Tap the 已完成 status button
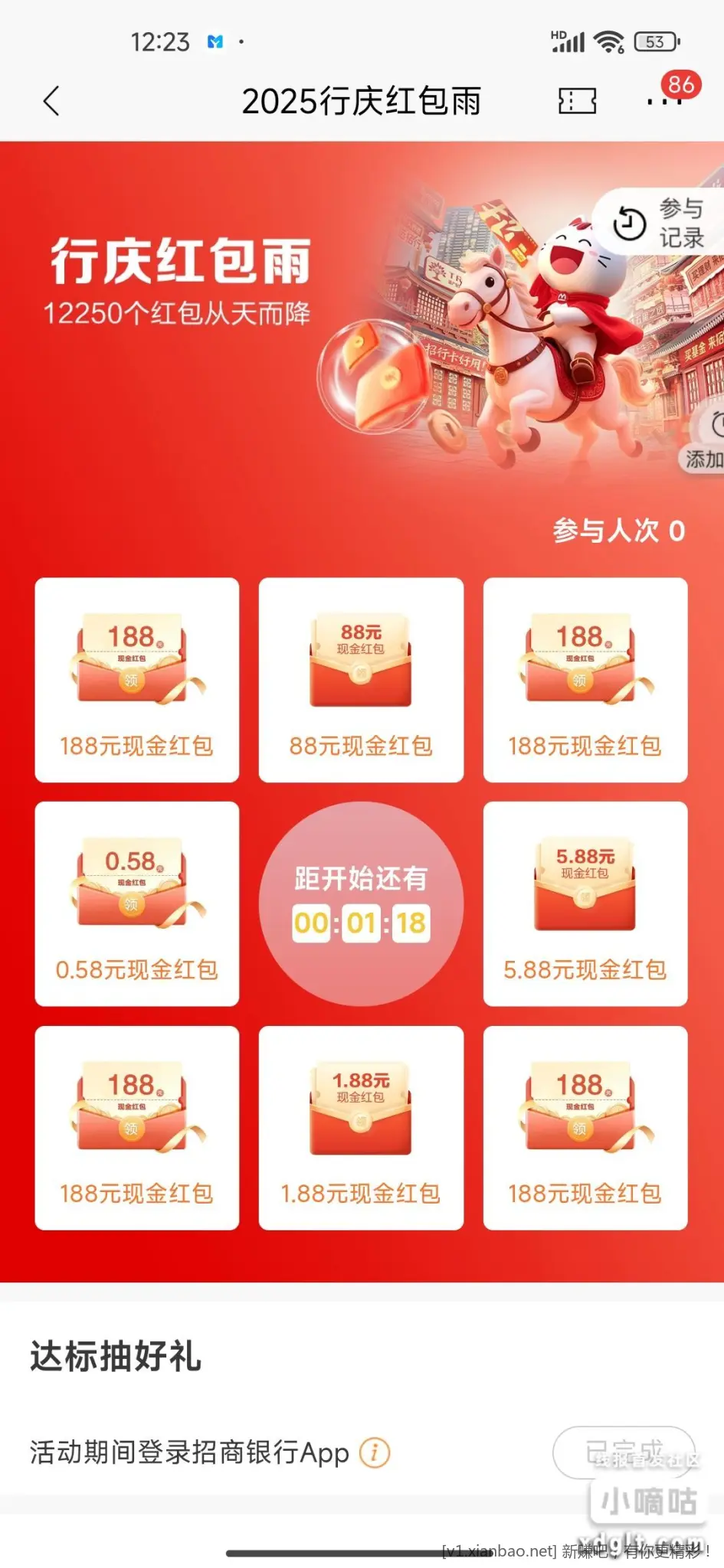 (624, 1452)
